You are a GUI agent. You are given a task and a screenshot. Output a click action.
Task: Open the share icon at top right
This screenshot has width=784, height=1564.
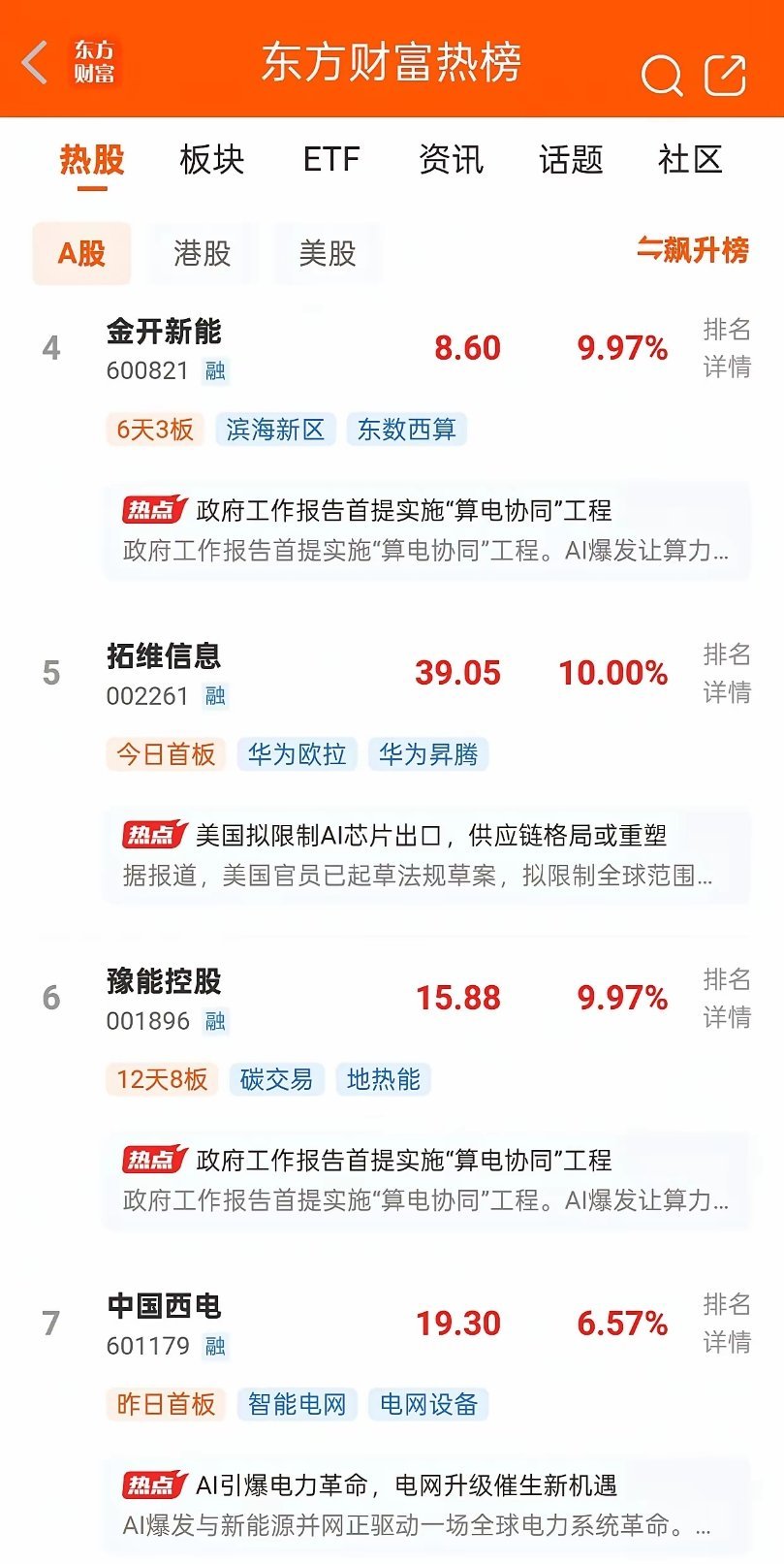coord(725,76)
